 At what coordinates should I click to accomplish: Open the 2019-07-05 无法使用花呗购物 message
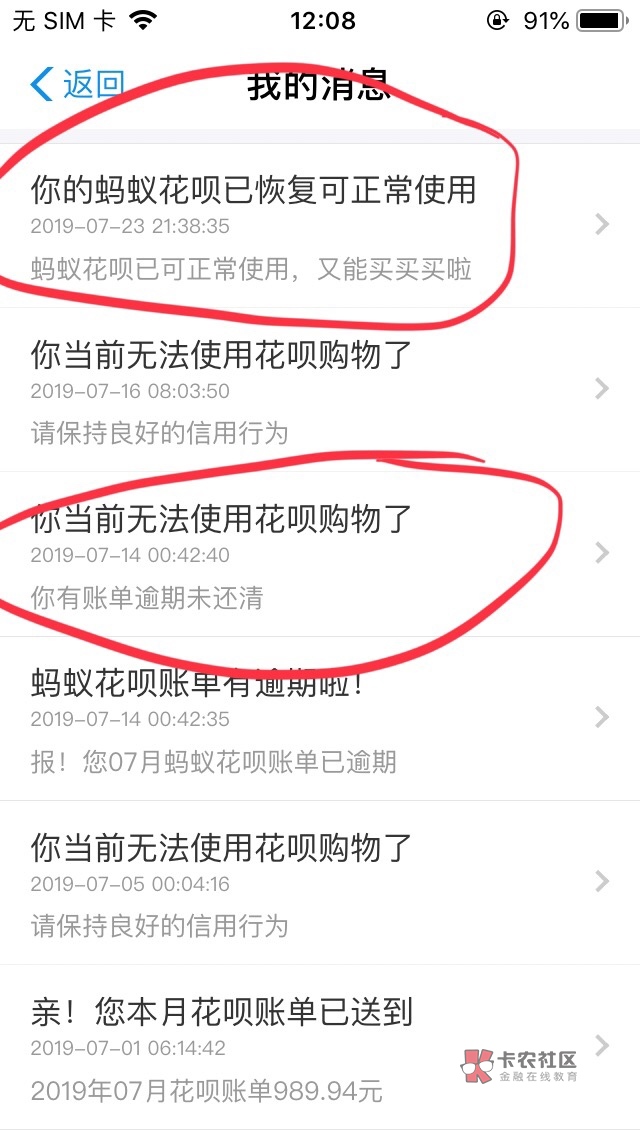click(320, 883)
